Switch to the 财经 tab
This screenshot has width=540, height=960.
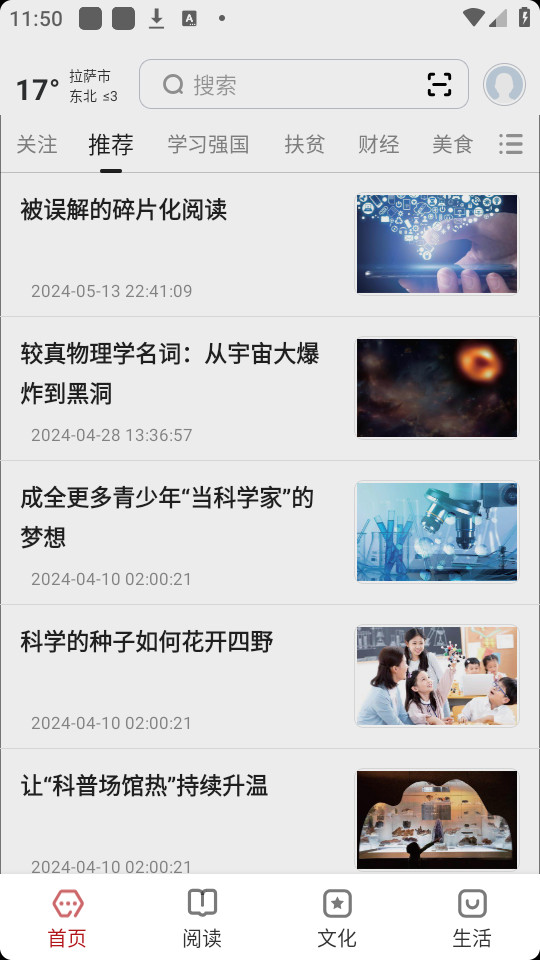378,144
